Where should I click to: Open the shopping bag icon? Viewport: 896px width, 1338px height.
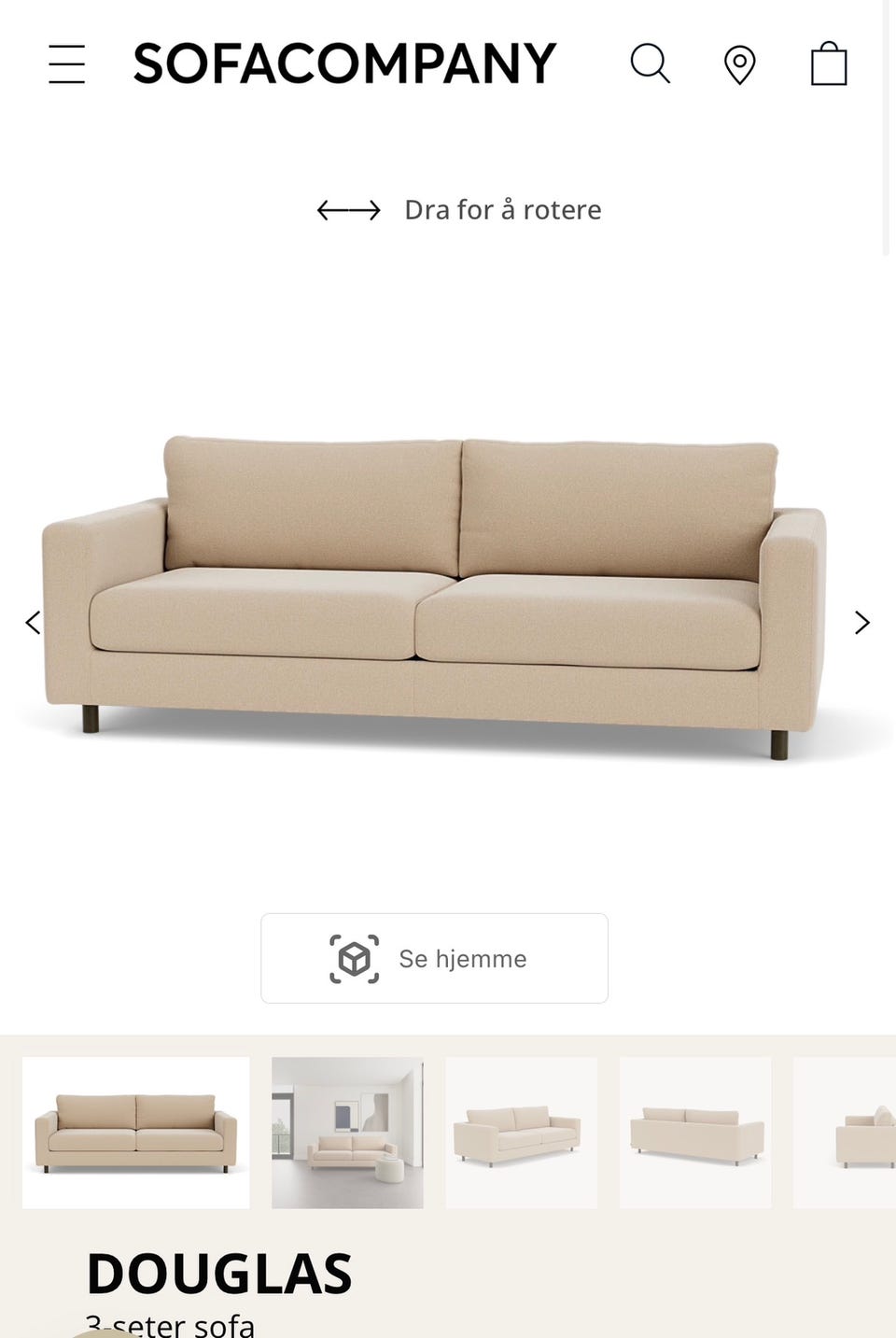click(x=828, y=63)
